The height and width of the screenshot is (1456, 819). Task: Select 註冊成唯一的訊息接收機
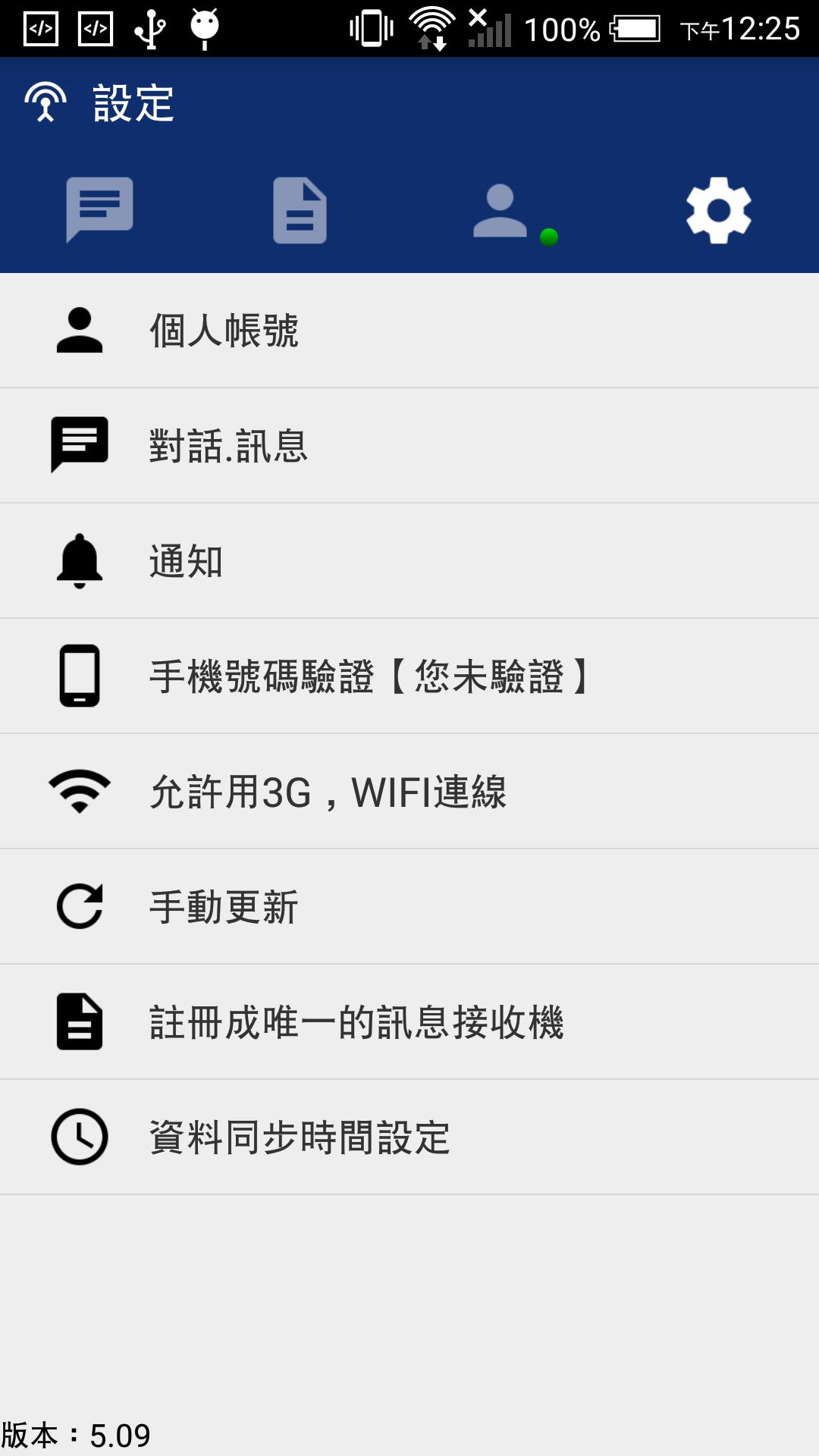[x=409, y=1022]
